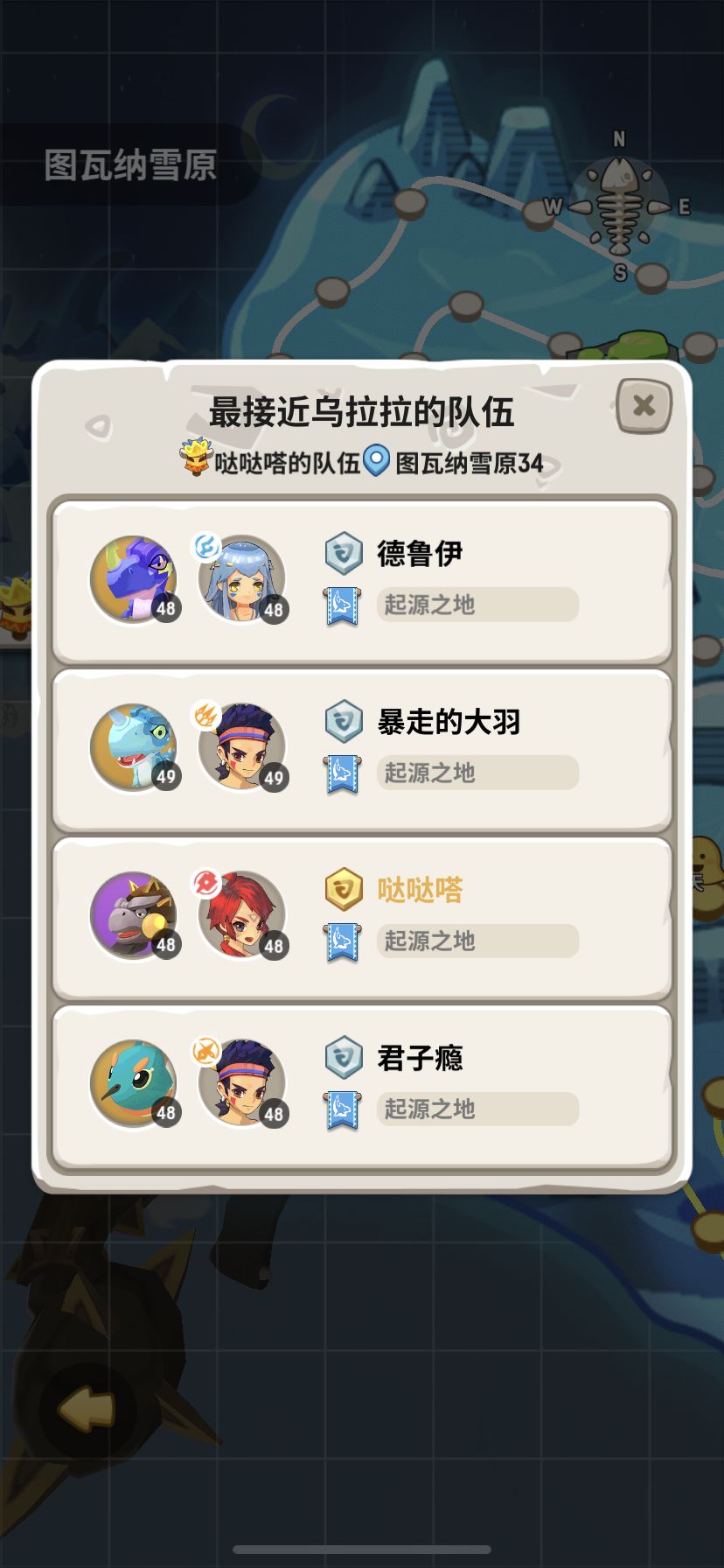Click the blue guild shield beside 德鲁伊

(343, 554)
